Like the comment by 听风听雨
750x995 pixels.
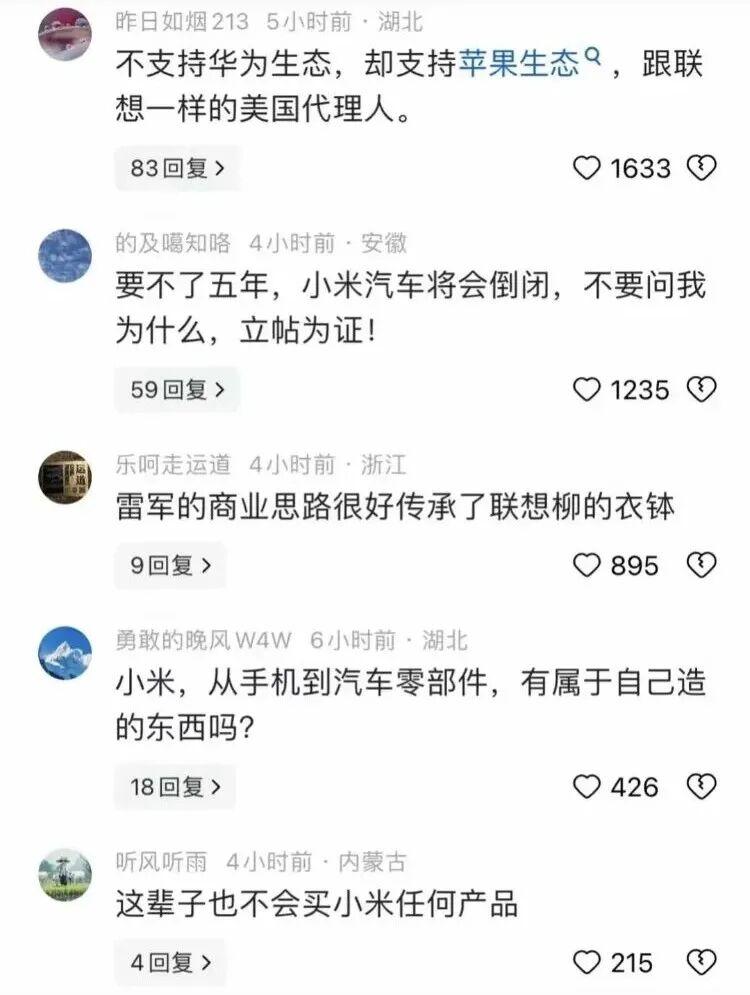pos(587,963)
